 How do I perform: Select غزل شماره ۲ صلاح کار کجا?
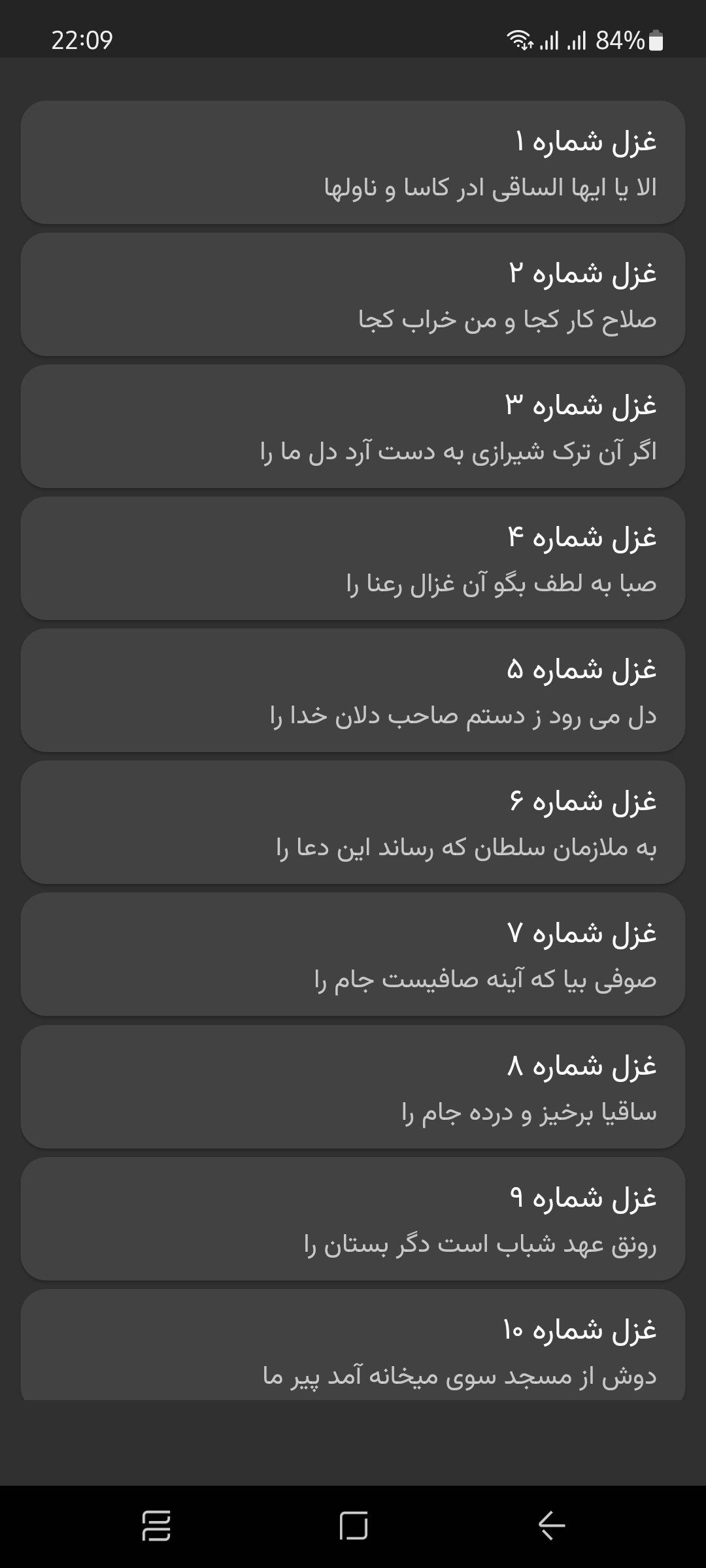point(353,295)
